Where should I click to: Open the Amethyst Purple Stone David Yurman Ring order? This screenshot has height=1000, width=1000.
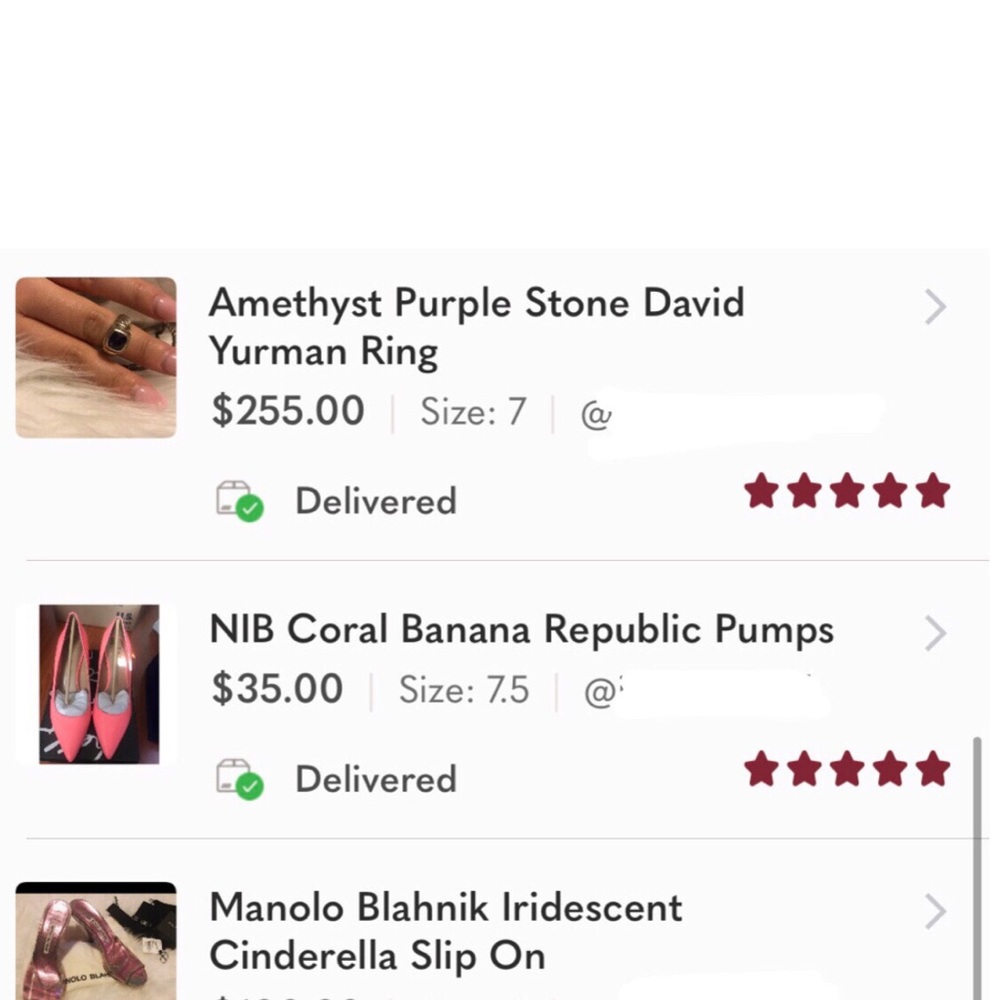coord(934,308)
